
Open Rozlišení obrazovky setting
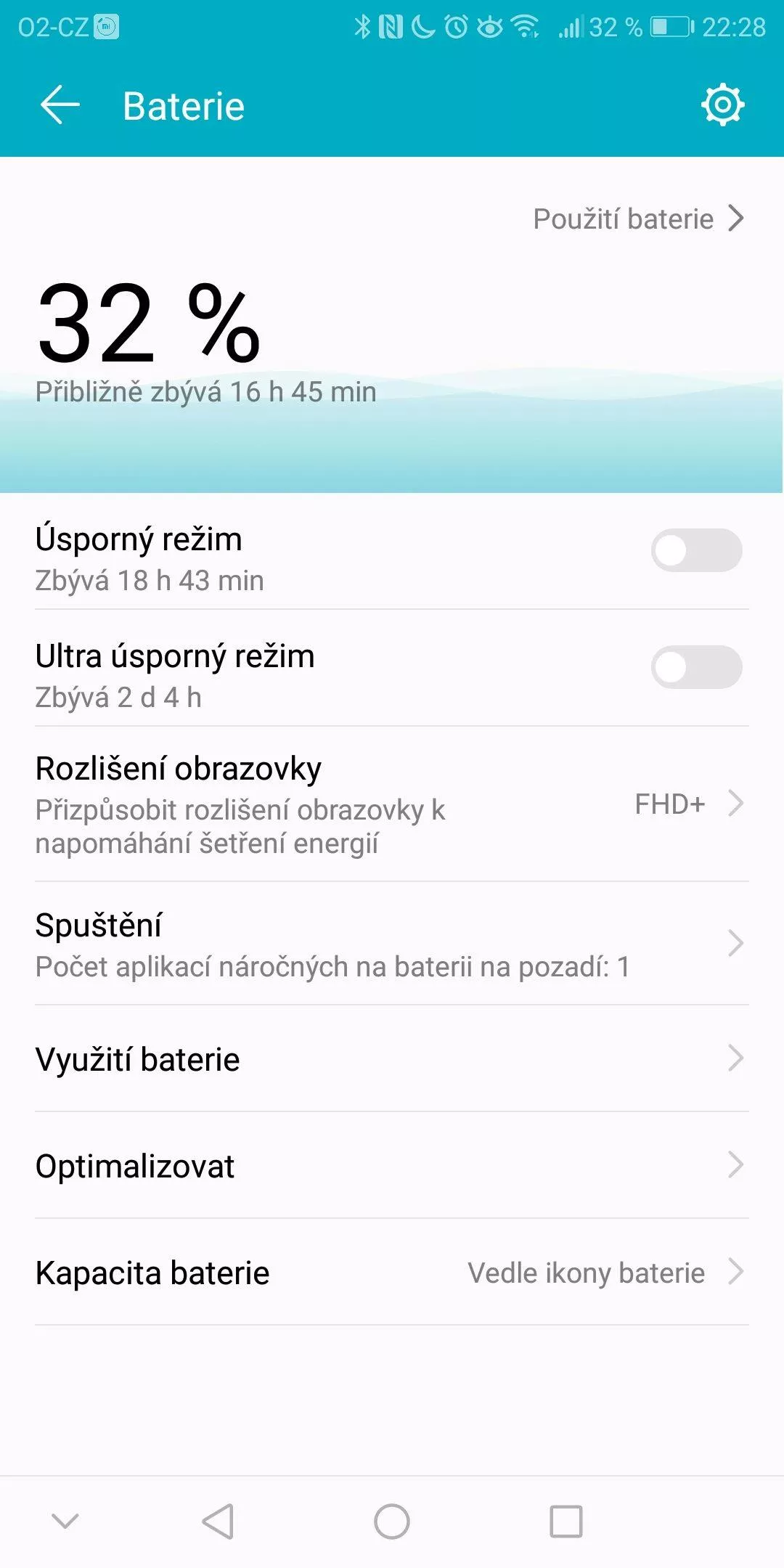click(x=392, y=804)
